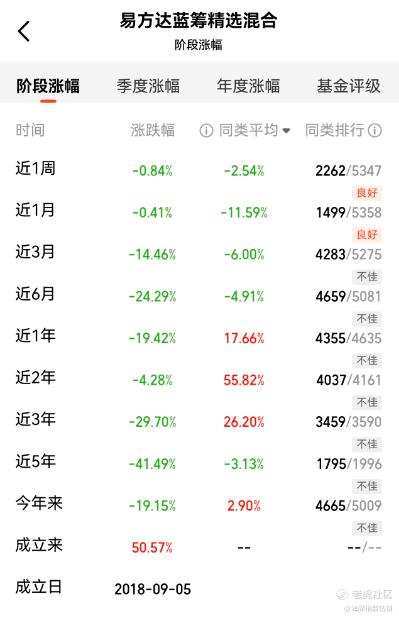This screenshot has width=399, height=617.
Task: Expand the 同类平均 dropdown arrow
Action: tap(286, 130)
